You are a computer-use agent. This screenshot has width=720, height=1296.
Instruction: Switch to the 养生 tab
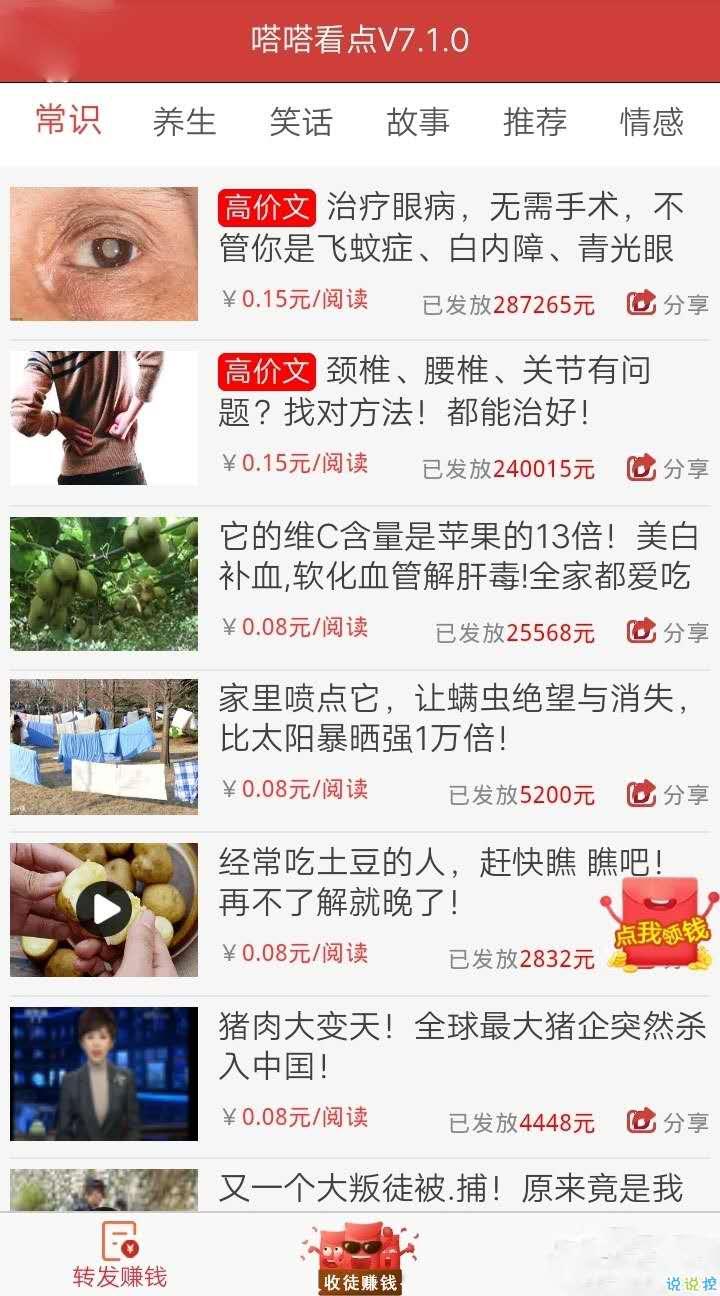184,122
